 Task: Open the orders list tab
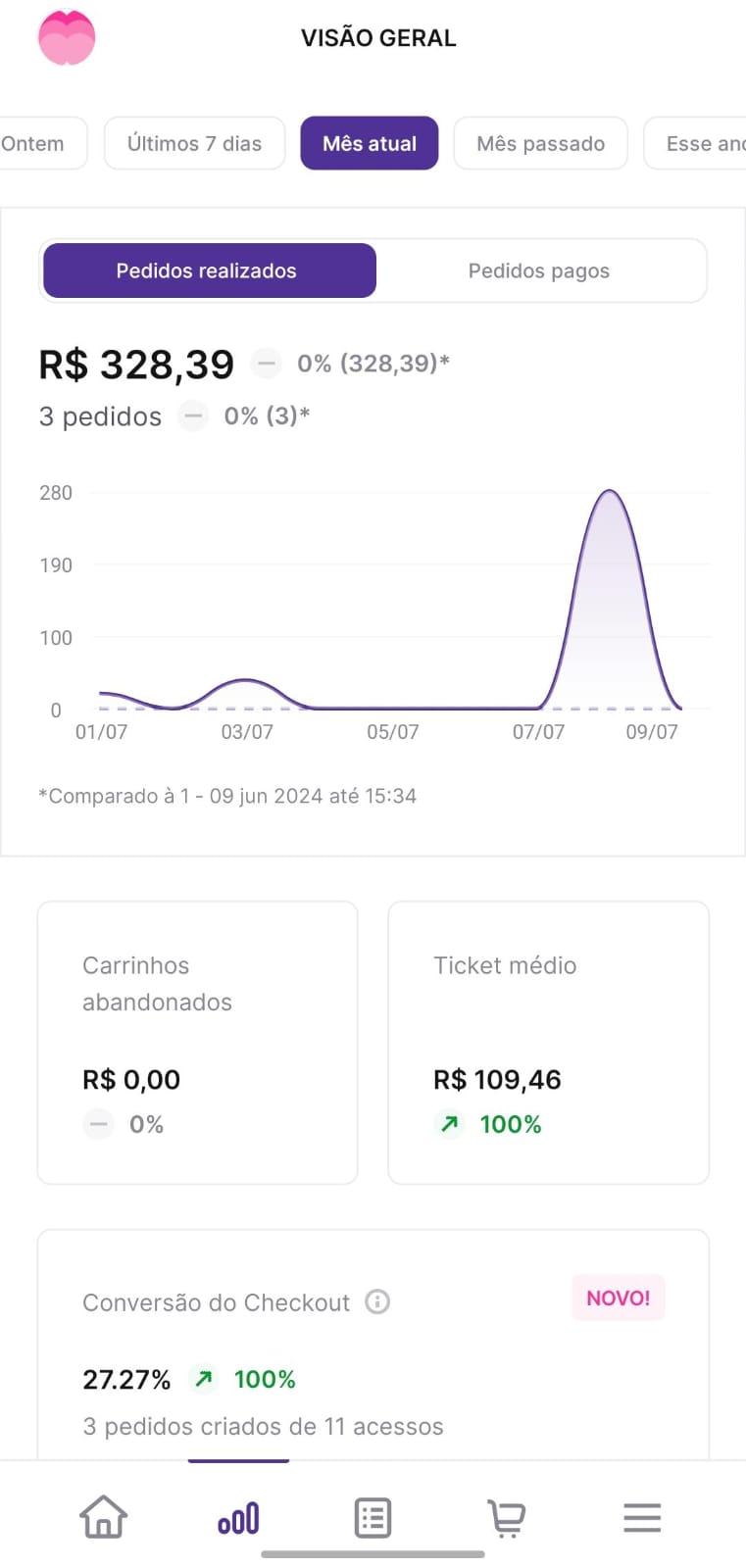pyautogui.click(x=373, y=1517)
